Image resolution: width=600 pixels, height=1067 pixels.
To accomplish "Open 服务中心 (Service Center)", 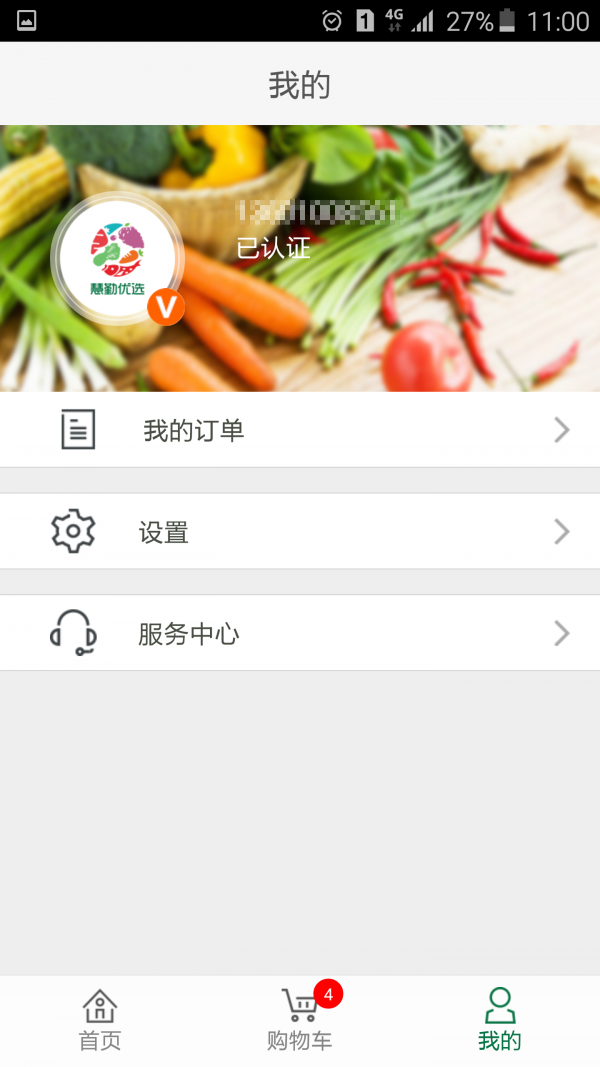I will tap(300, 634).
